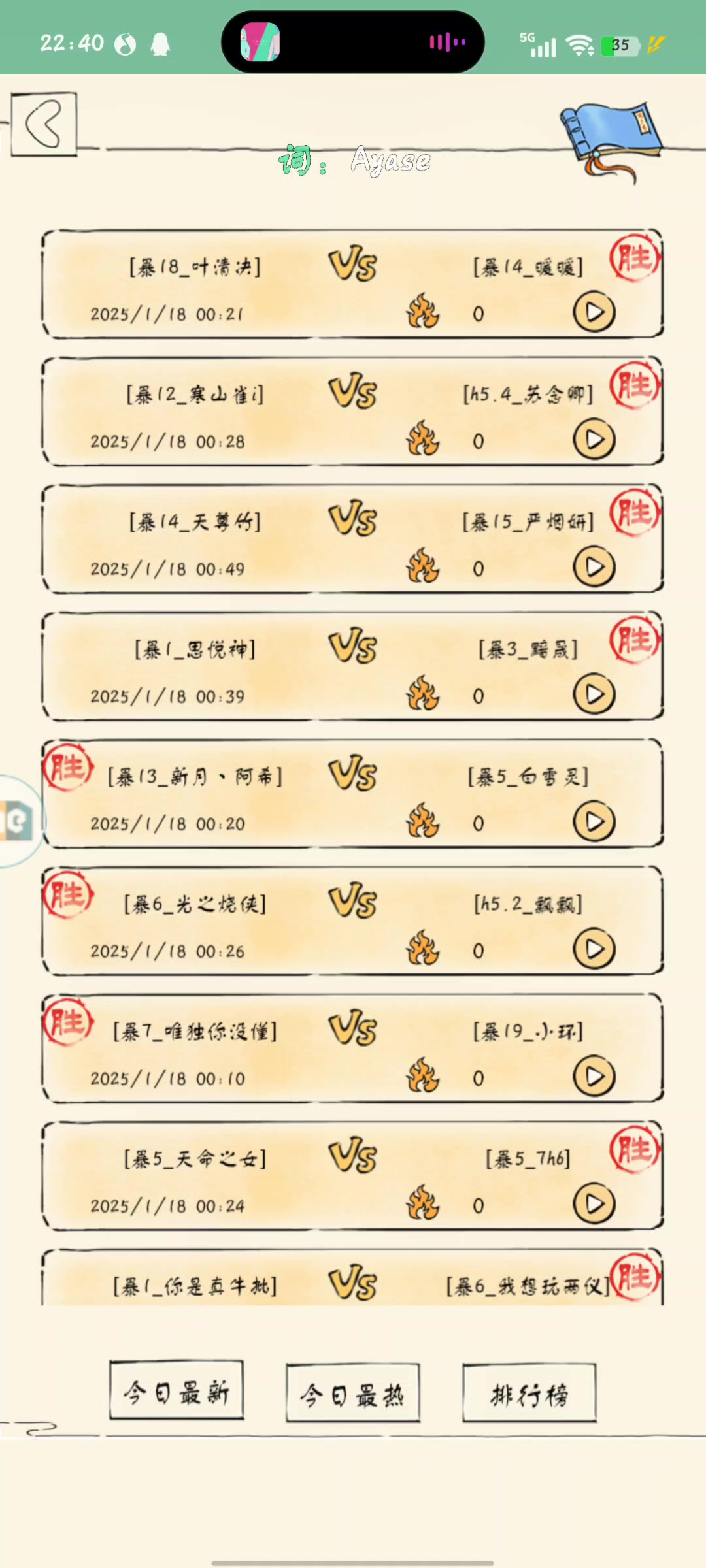
Task: Play replay of 光之烧侠 vs 飘飘 match
Action: (594, 949)
